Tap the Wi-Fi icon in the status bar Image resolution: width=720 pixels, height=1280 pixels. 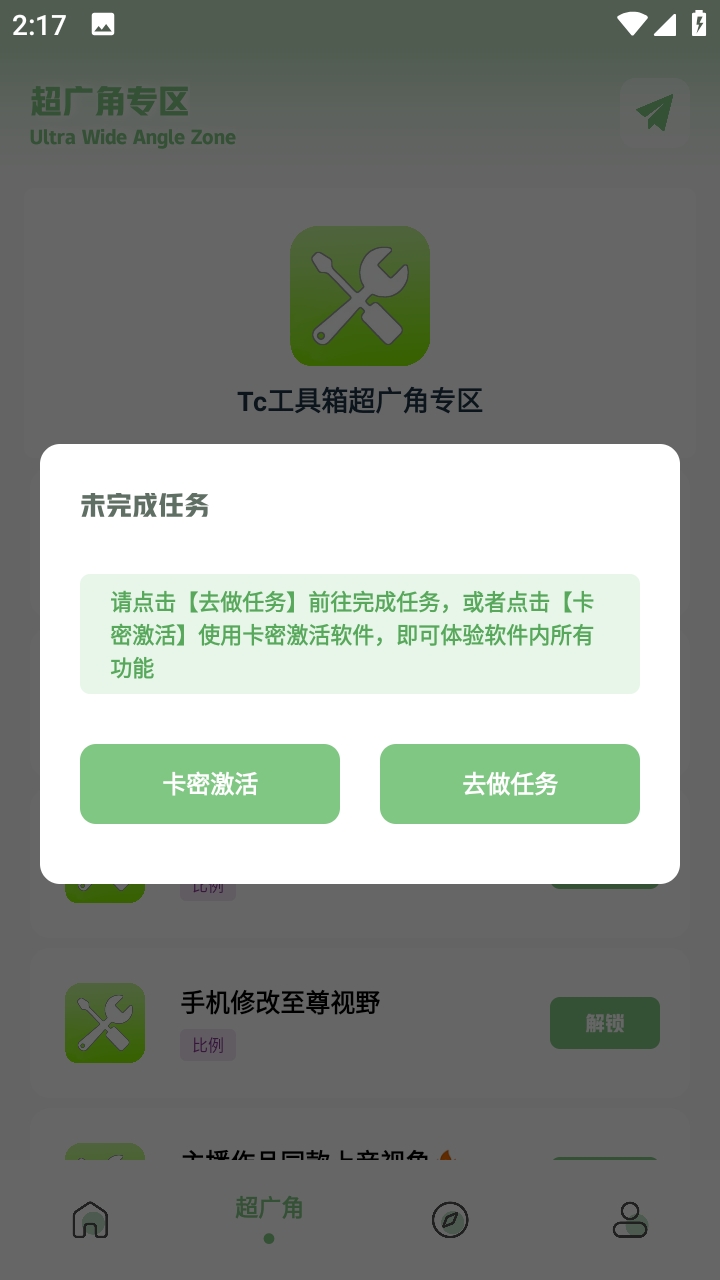(x=634, y=24)
